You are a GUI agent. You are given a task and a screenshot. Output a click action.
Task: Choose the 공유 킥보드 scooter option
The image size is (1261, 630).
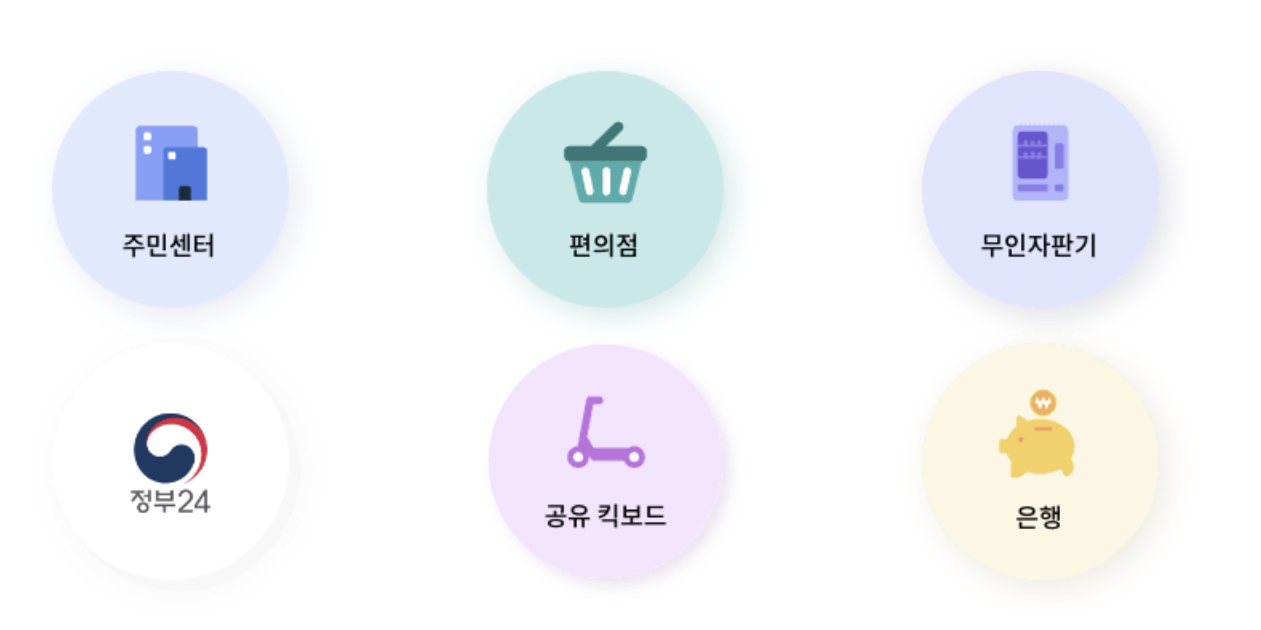tap(606, 461)
